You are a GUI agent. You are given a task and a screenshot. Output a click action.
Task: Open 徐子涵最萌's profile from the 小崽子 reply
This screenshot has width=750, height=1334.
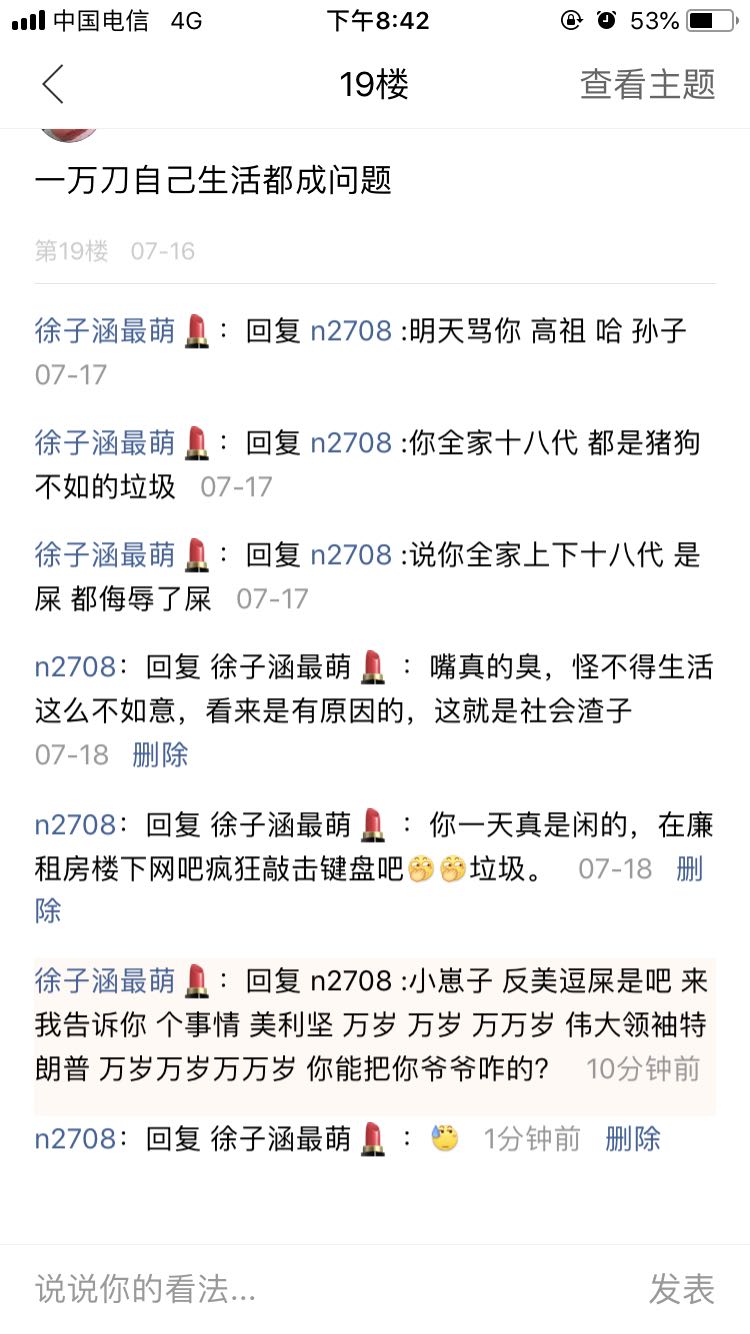[105, 981]
